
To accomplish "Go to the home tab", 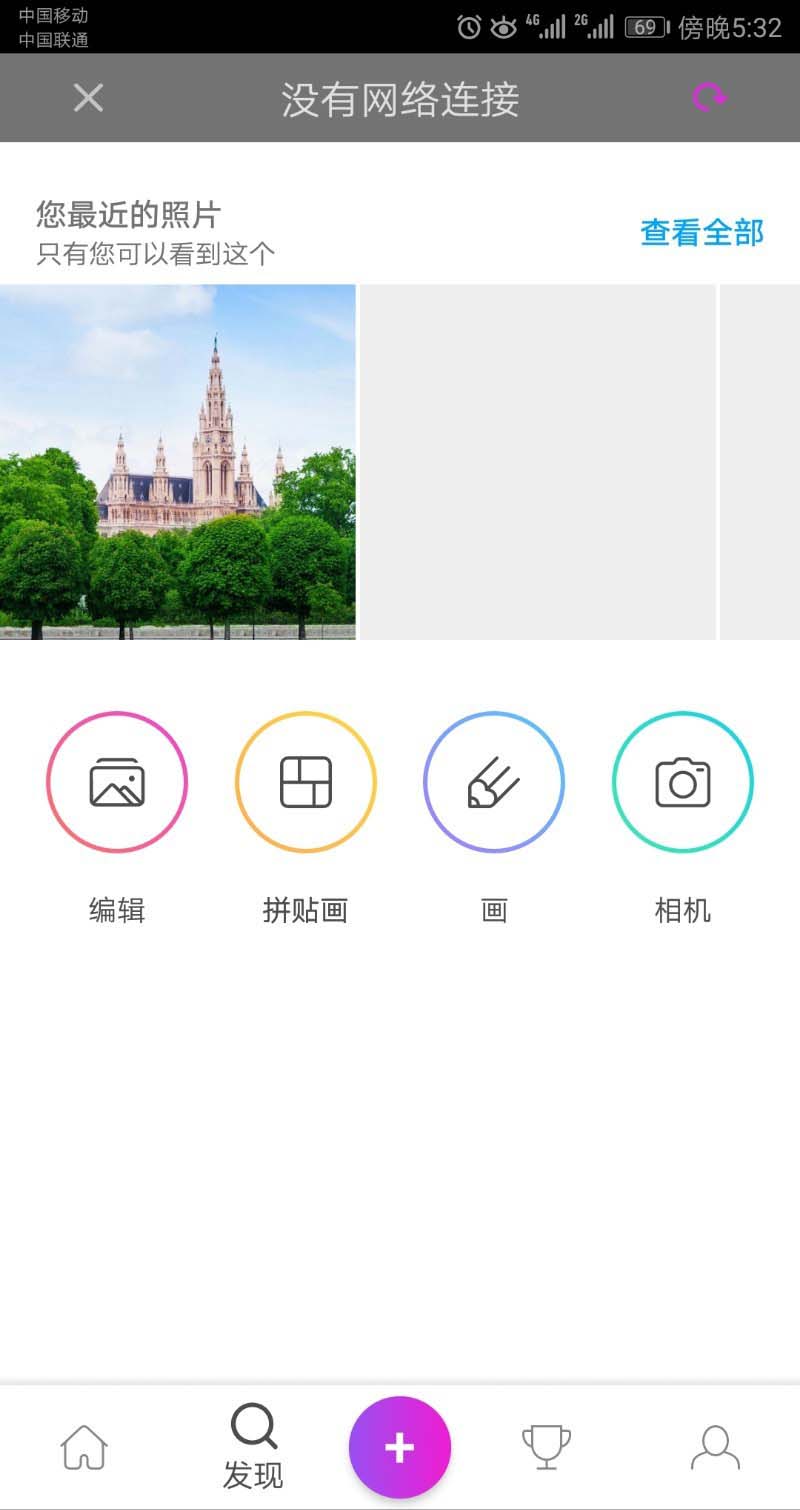I will tap(84, 1447).
